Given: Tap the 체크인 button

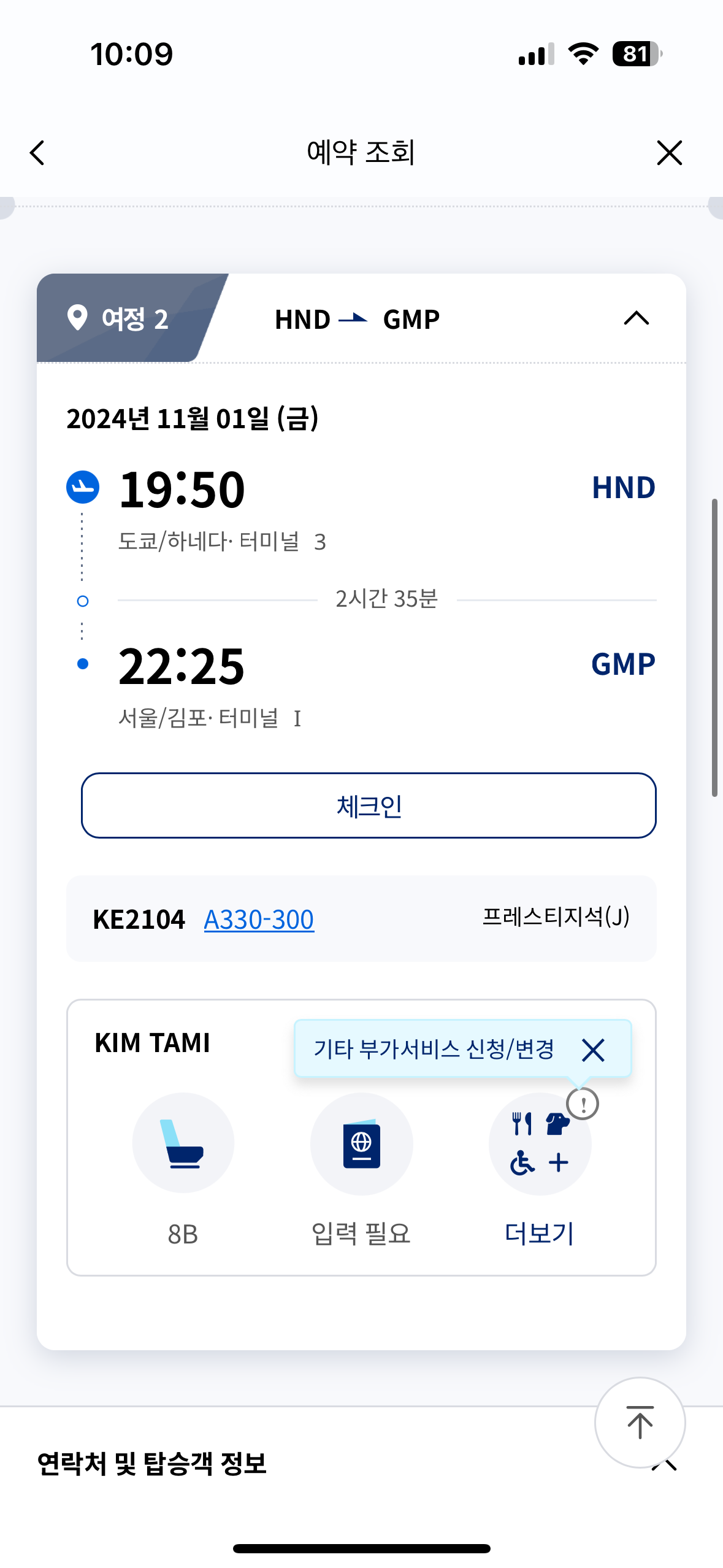Looking at the screenshot, I should tap(369, 805).
